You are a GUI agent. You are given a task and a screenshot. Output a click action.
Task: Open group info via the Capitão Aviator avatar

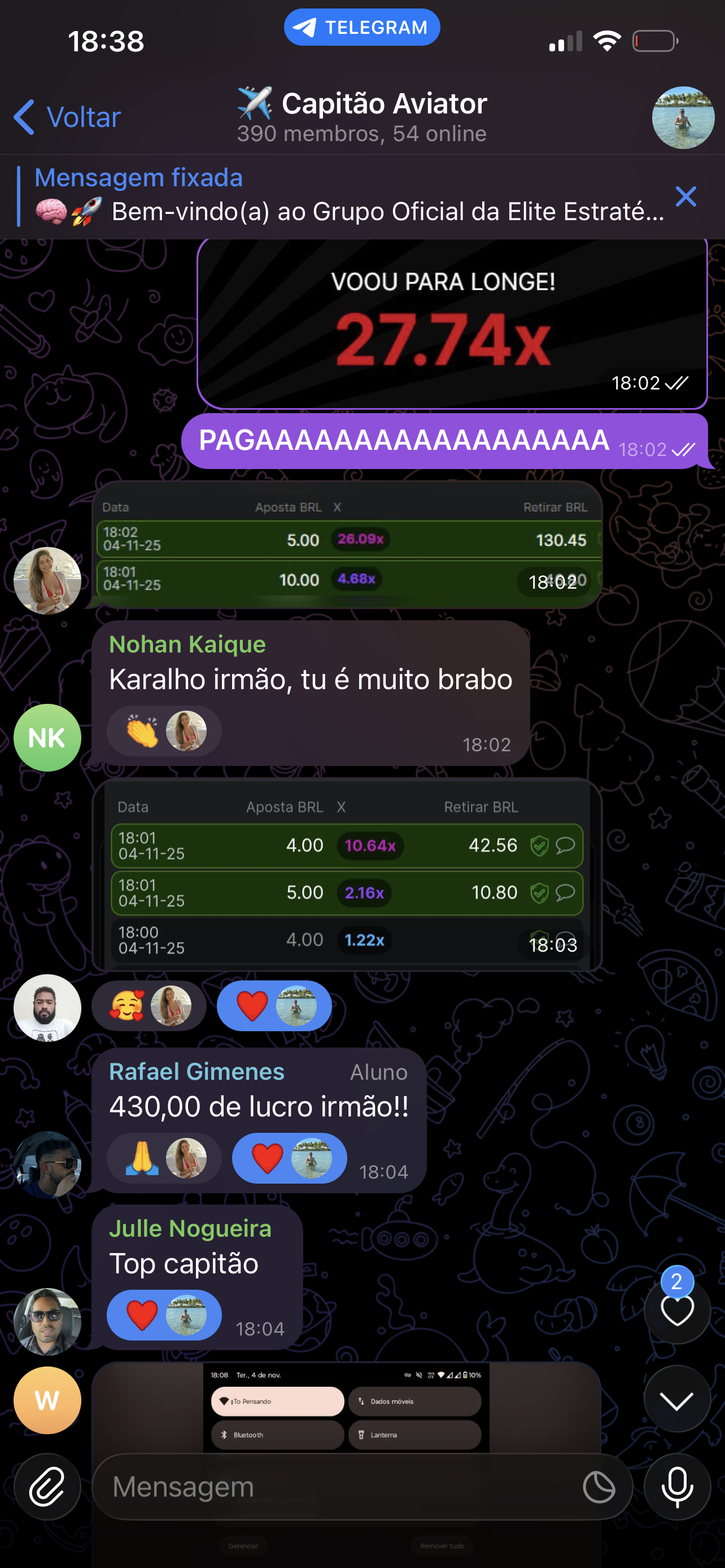[x=683, y=117]
